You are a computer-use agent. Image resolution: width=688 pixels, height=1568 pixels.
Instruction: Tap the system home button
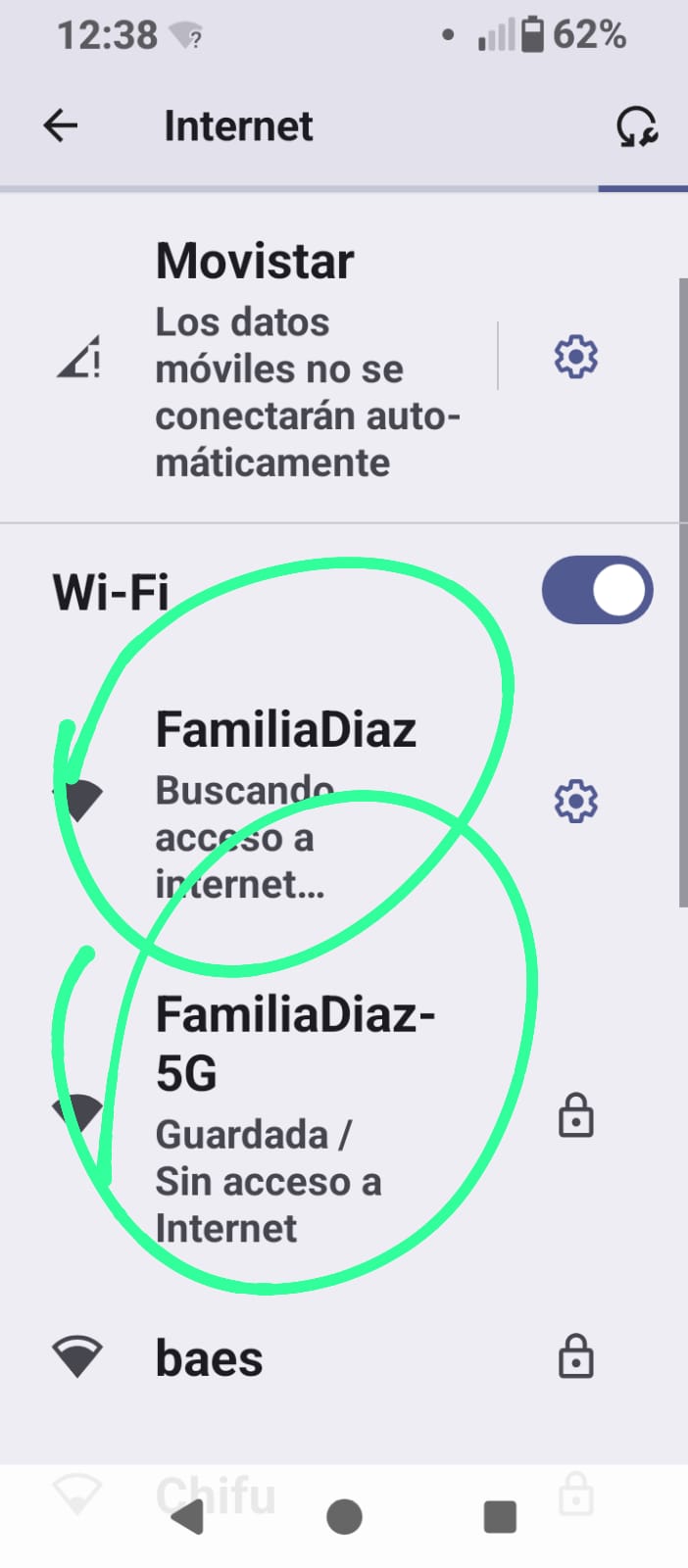(344, 1517)
